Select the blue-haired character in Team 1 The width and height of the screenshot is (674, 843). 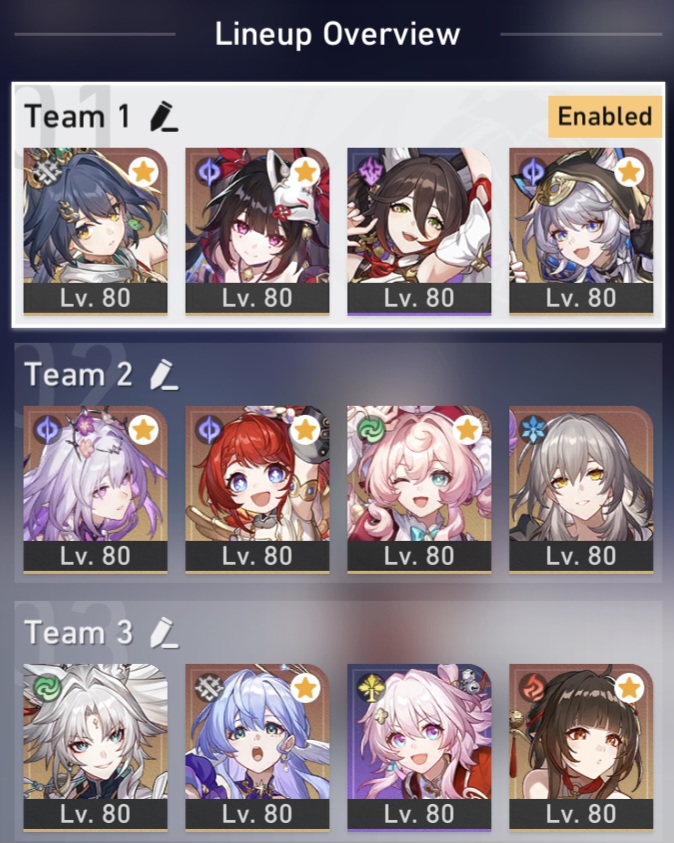95,230
